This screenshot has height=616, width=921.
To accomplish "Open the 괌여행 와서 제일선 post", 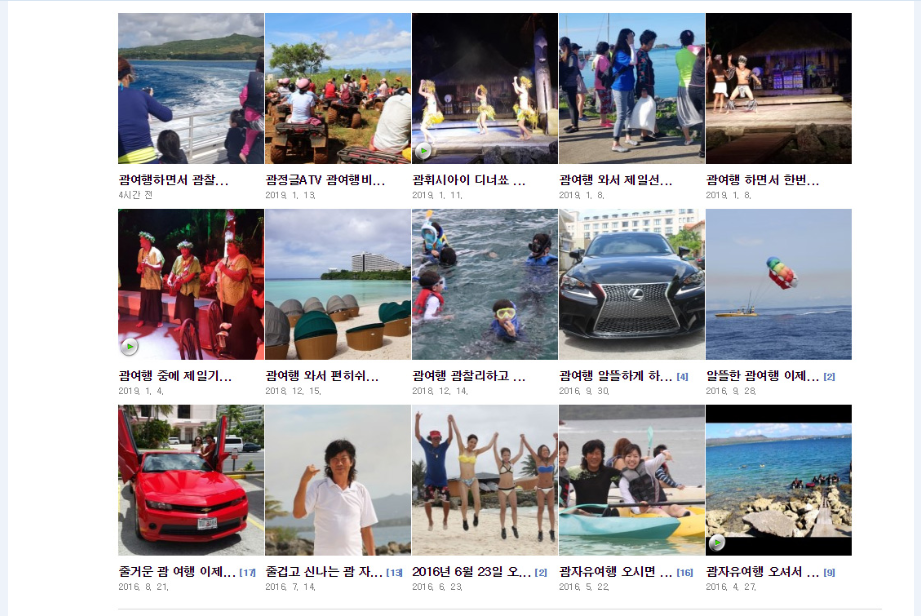I will (x=631, y=89).
